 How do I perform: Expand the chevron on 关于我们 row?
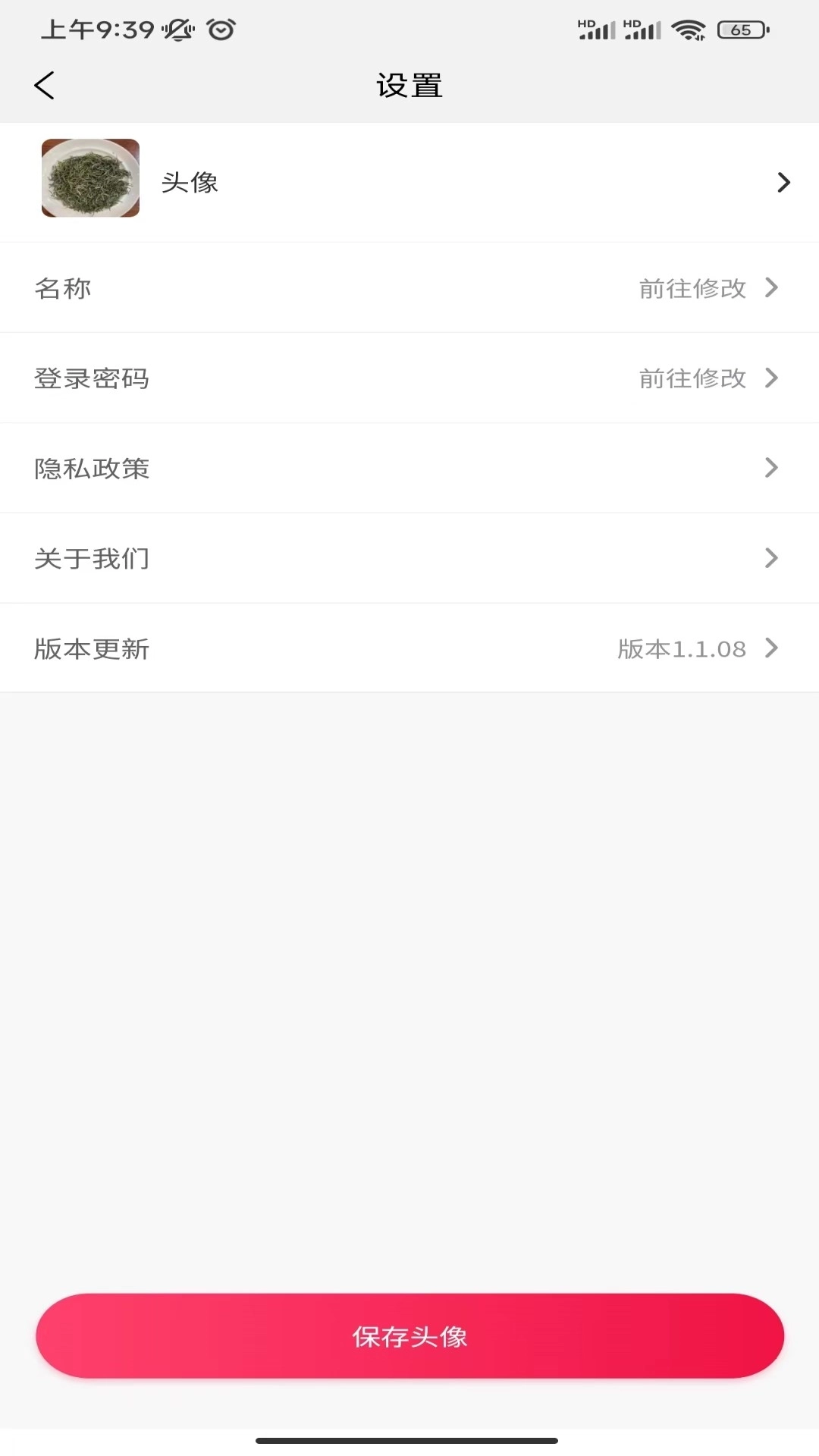[772, 558]
